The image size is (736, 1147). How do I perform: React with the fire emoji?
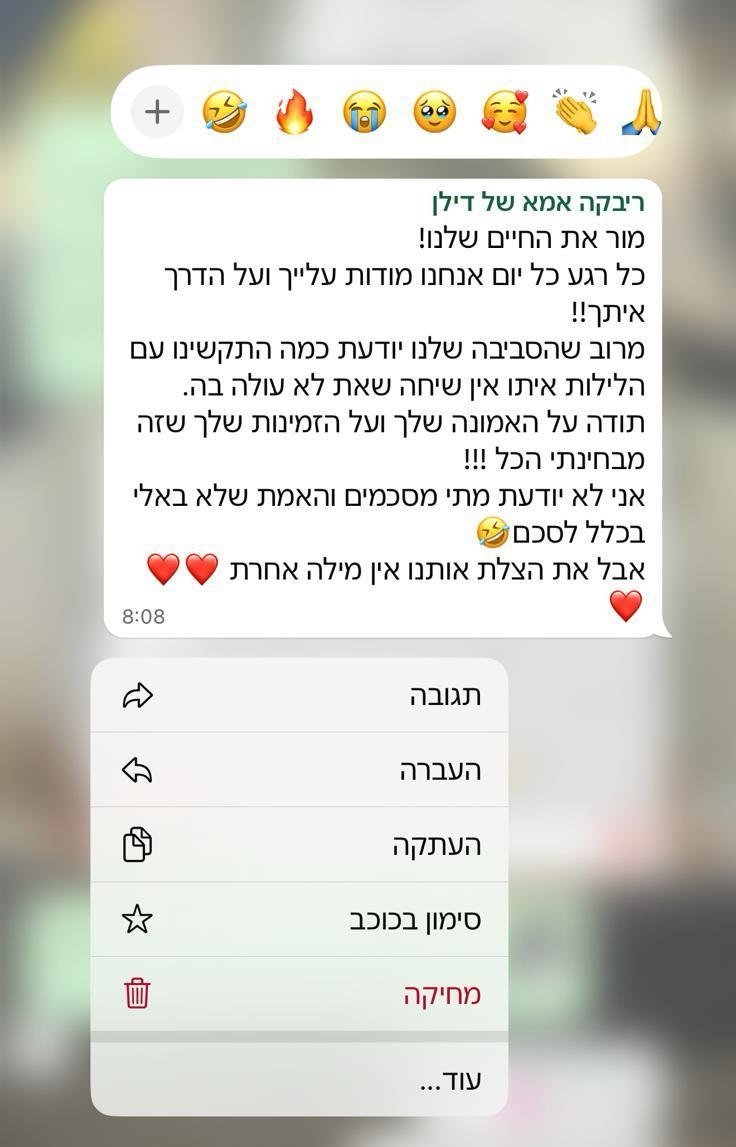(x=294, y=111)
